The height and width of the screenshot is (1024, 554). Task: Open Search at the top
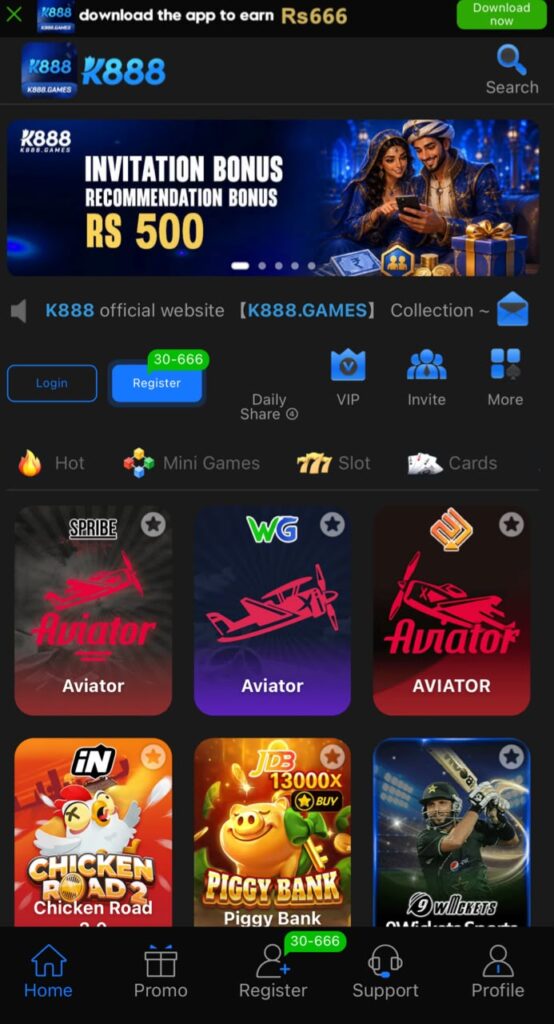(512, 70)
